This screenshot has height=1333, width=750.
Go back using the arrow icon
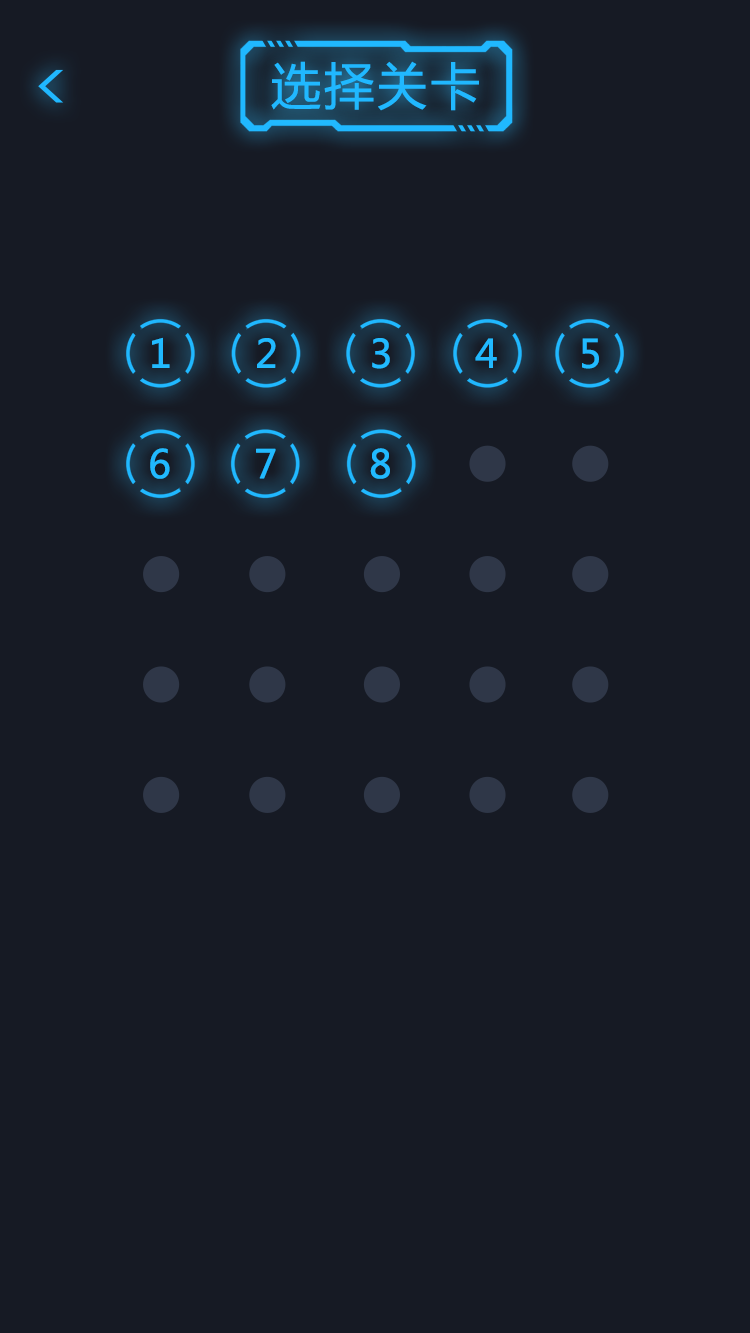coord(51,86)
